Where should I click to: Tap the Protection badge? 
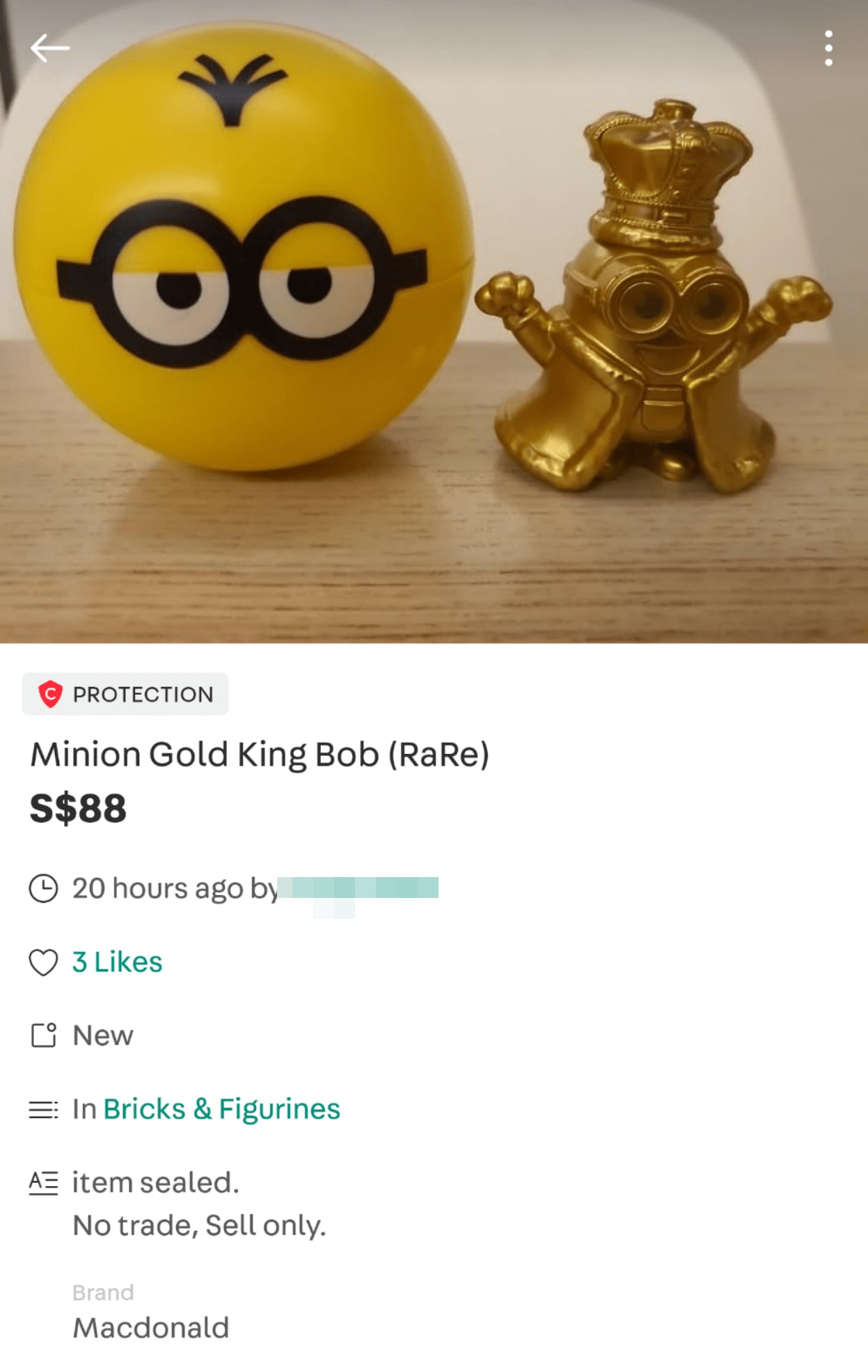coord(125,693)
